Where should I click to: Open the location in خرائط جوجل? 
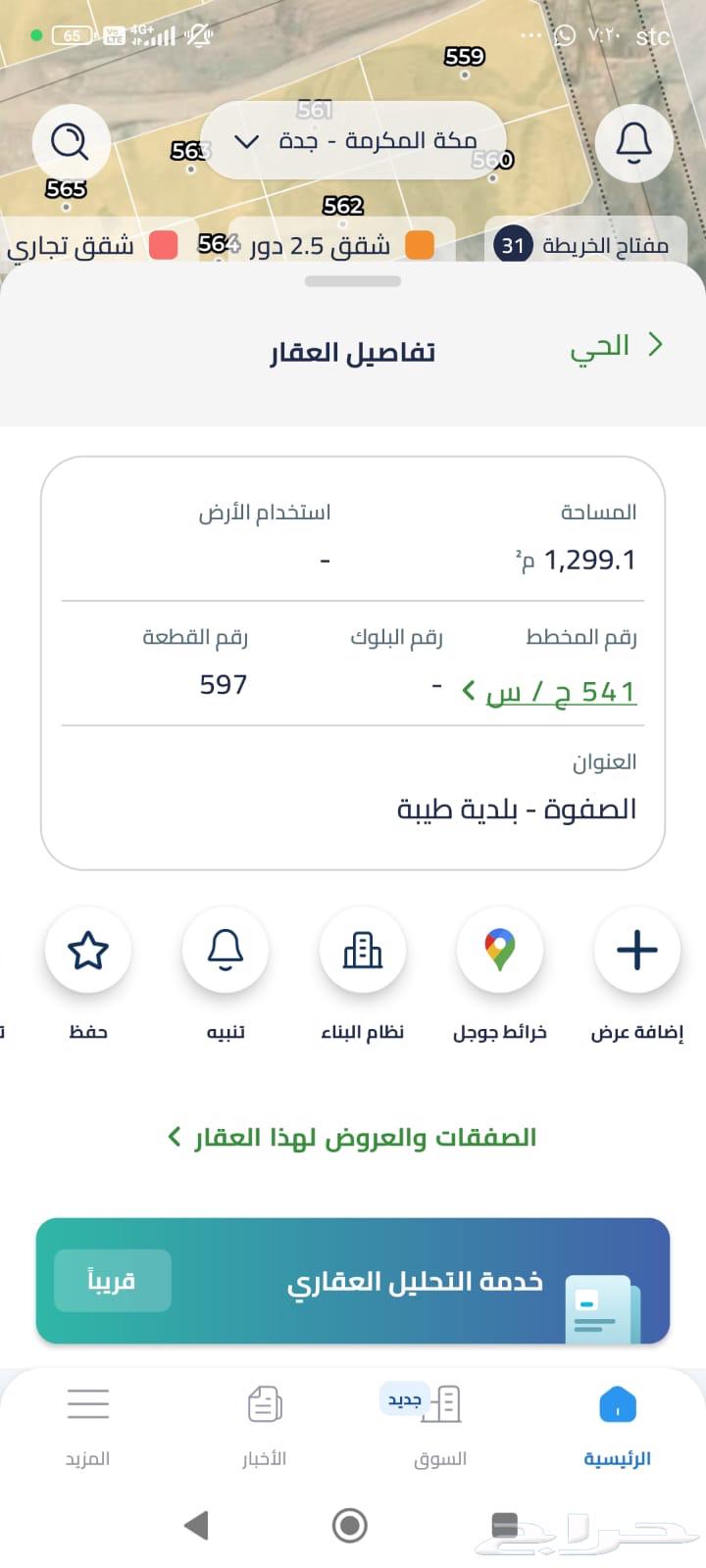(499, 951)
